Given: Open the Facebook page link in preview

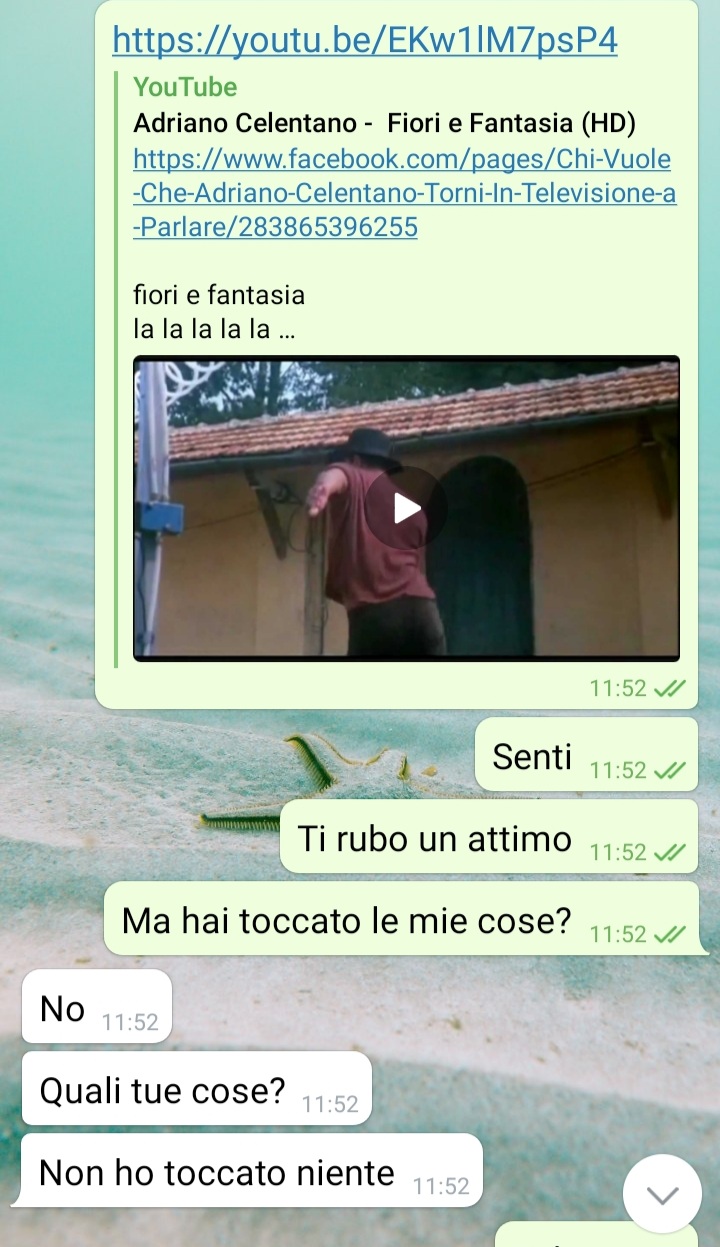Looking at the screenshot, I should [404, 193].
